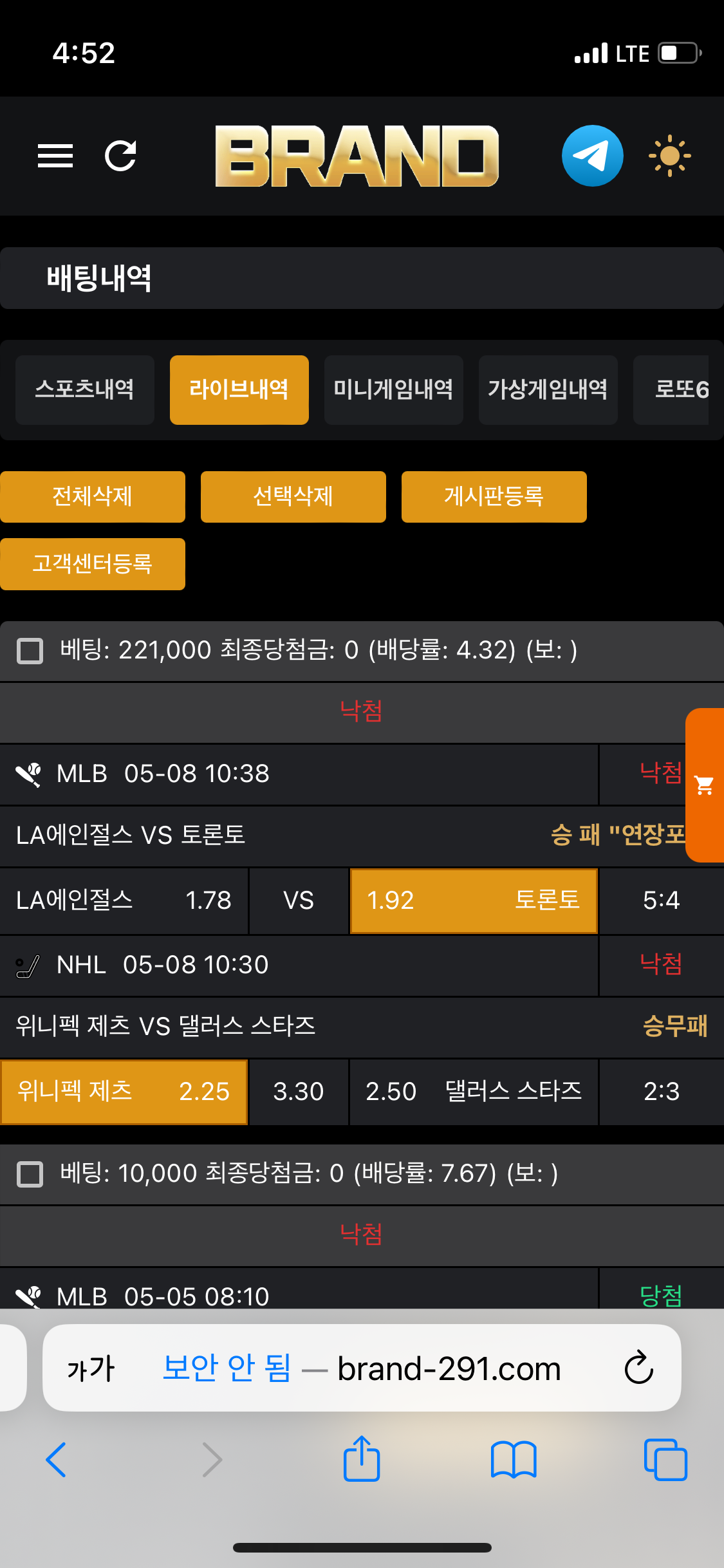Open the orange cart side button

[x=705, y=785]
